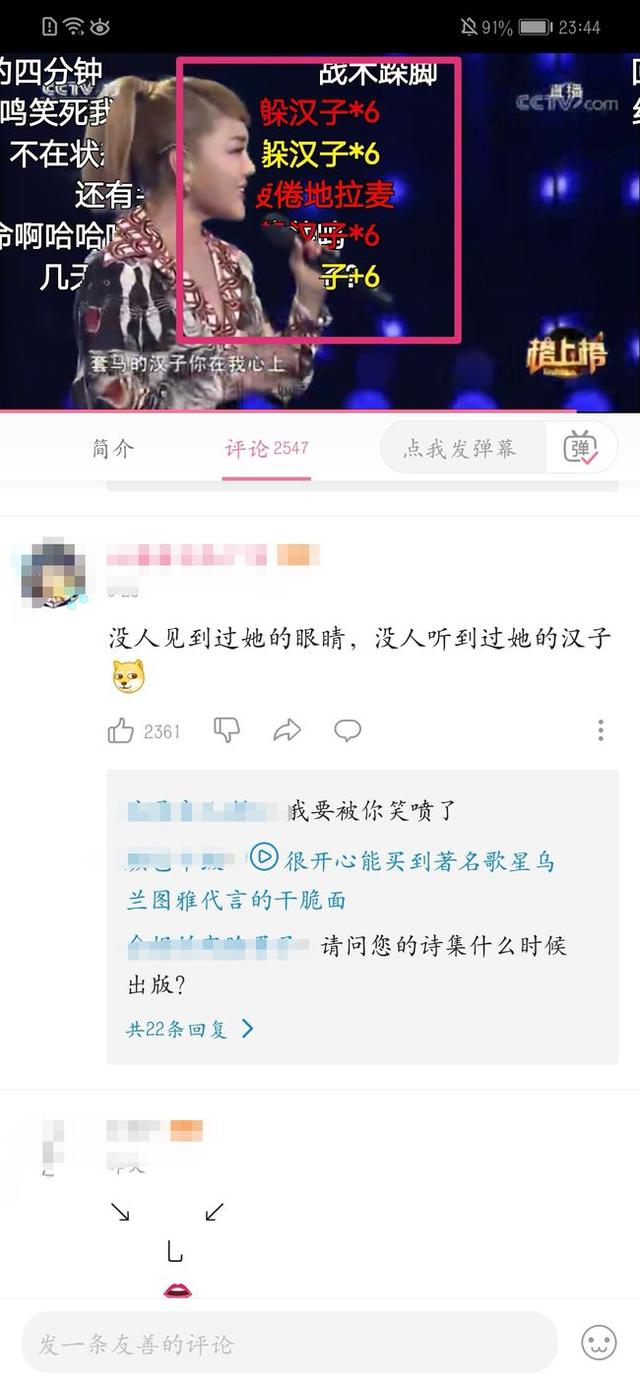Tap the 点我发弹幕 input box
The width and height of the screenshot is (640, 1387).
pyautogui.click(x=460, y=448)
